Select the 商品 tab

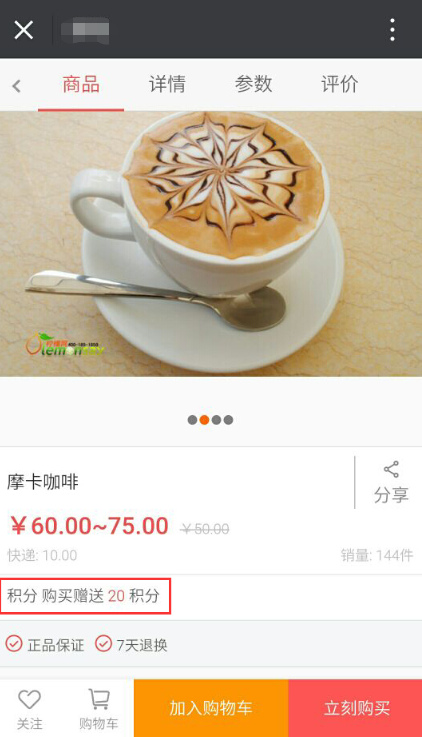81,85
